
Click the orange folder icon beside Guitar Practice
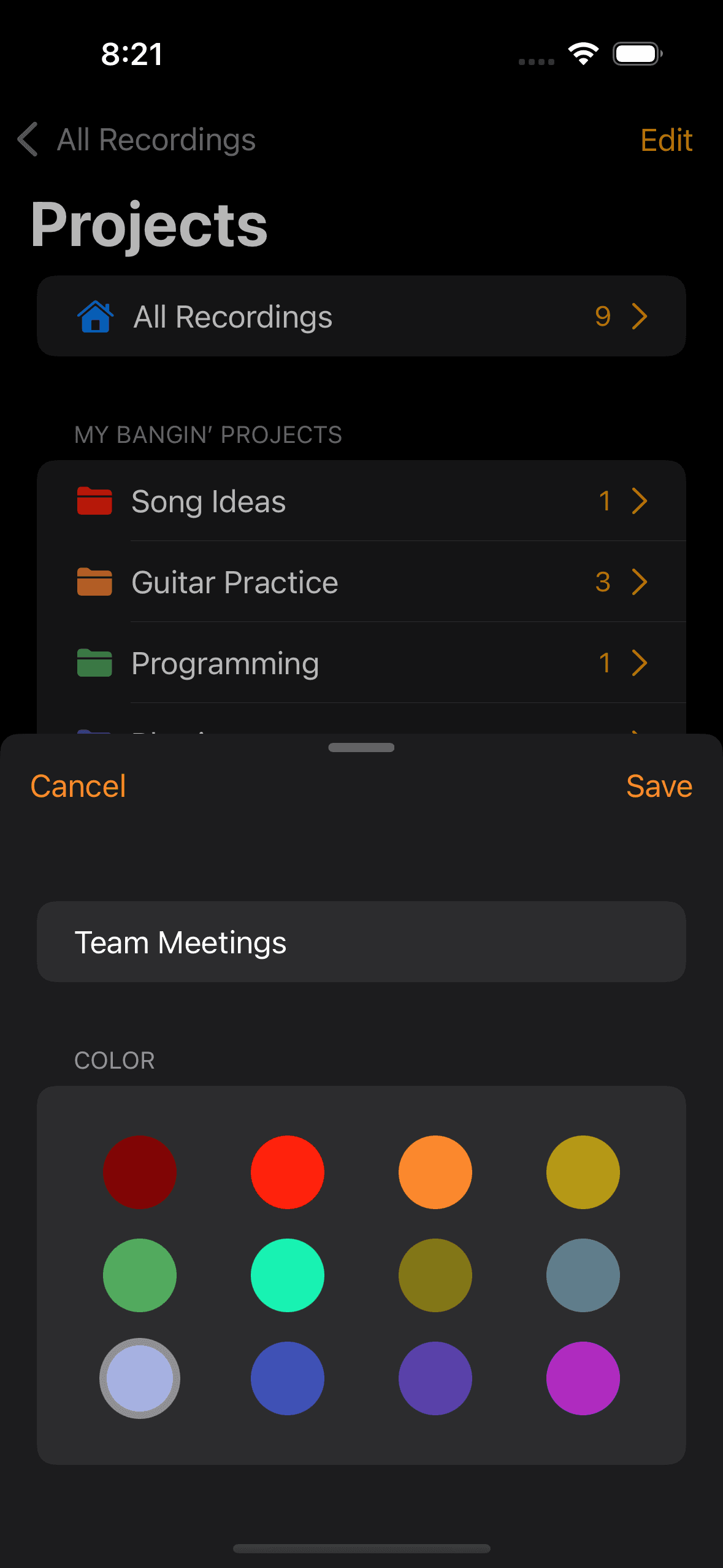click(95, 582)
